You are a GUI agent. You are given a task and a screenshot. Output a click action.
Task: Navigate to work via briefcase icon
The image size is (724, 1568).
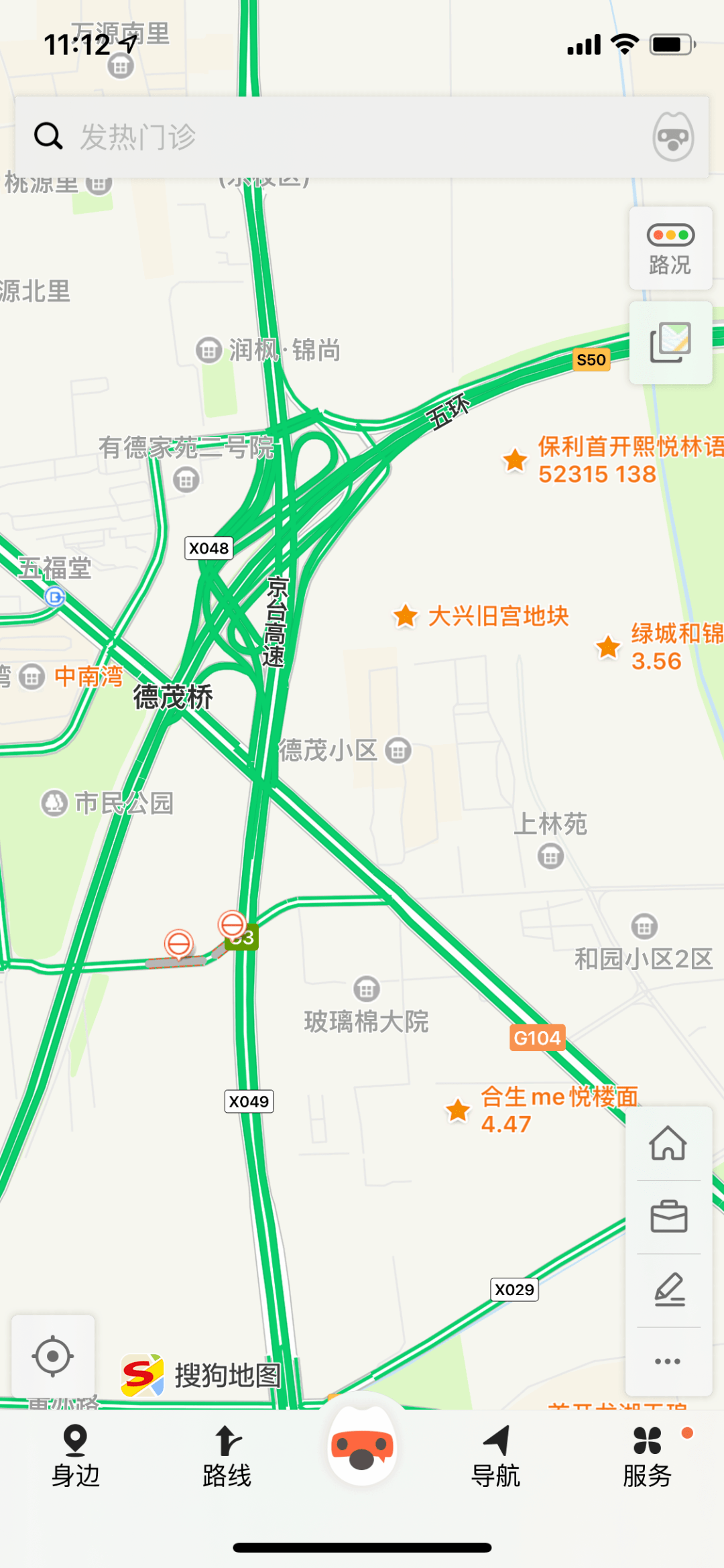(x=668, y=1217)
